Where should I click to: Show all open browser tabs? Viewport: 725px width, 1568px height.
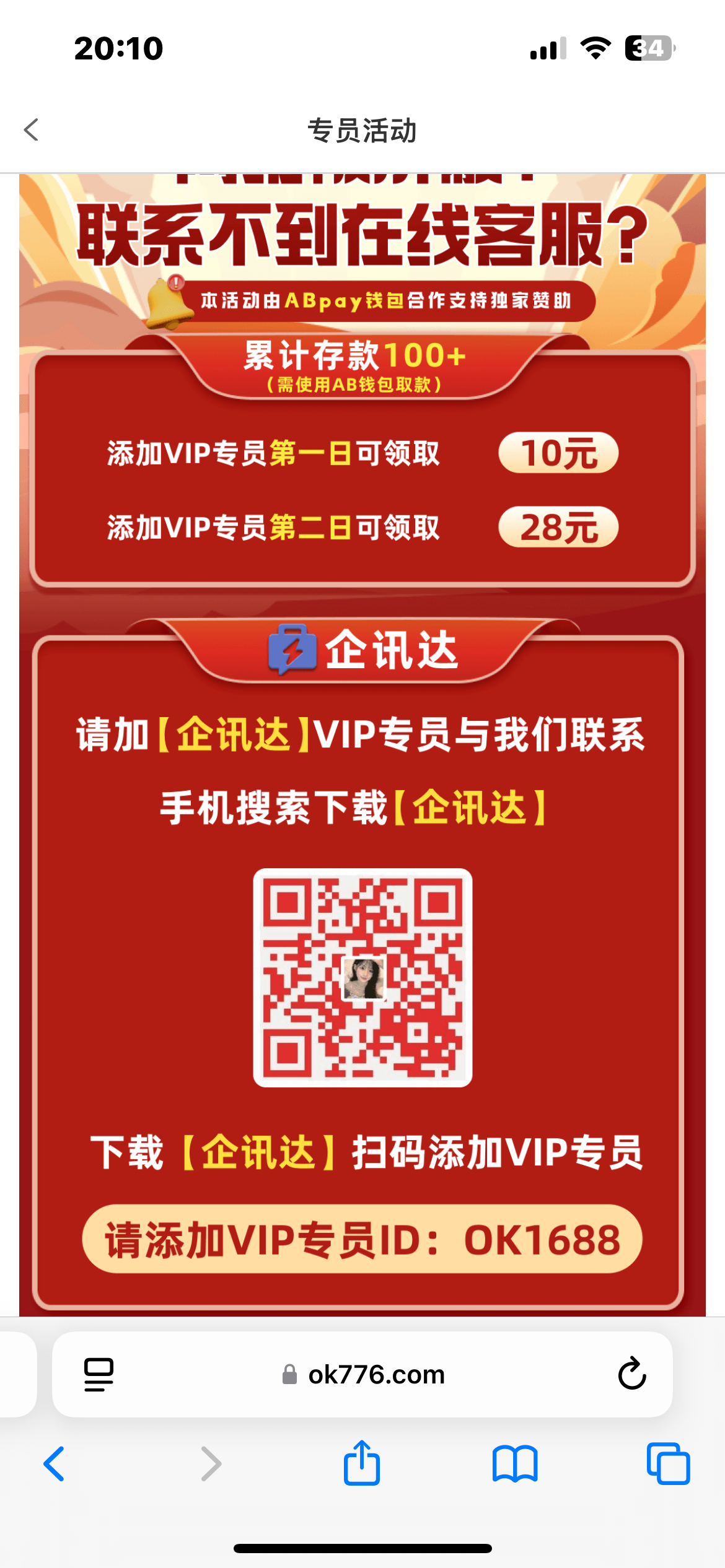pos(668,1464)
